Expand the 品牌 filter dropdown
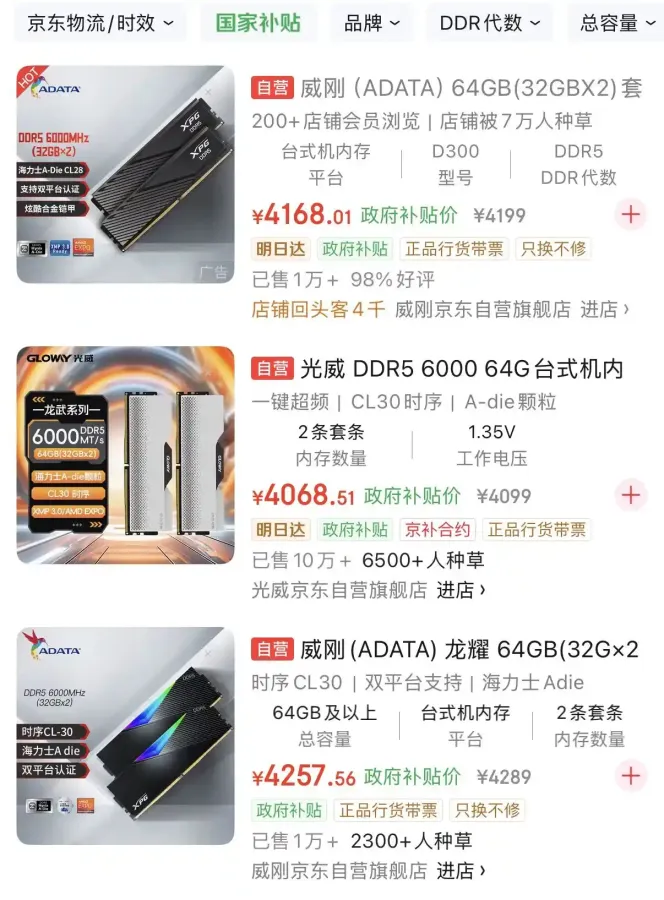This screenshot has width=664, height=900. [372, 23]
